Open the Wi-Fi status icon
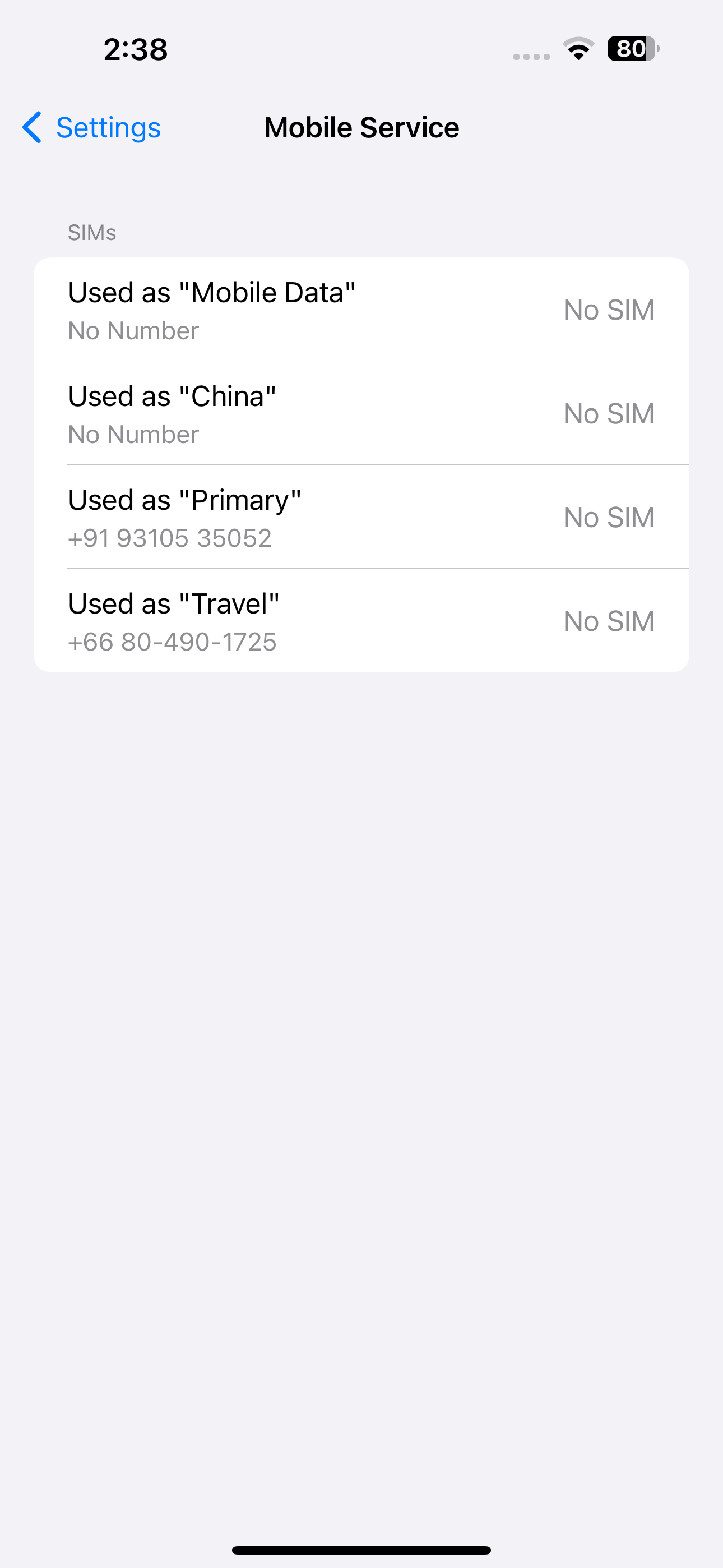 [x=575, y=50]
